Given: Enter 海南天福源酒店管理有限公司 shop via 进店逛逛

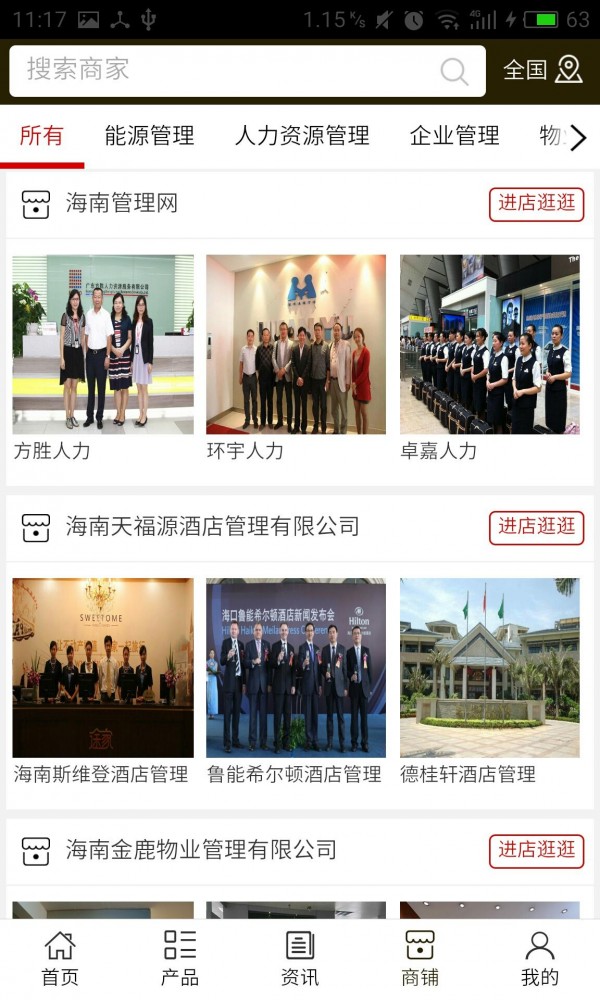Looking at the screenshot, I should [x=536, y=527].
